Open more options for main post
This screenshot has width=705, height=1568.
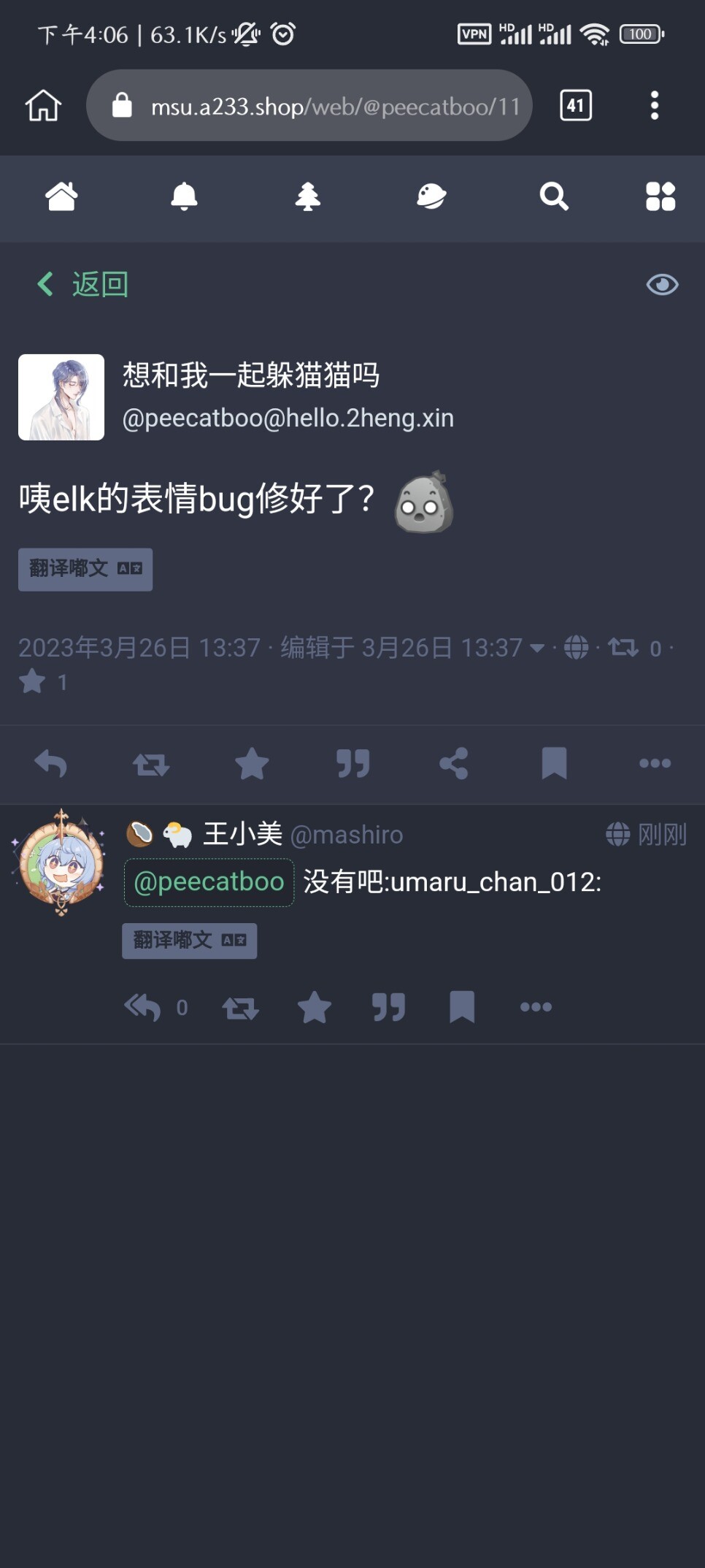coord(655,764)
